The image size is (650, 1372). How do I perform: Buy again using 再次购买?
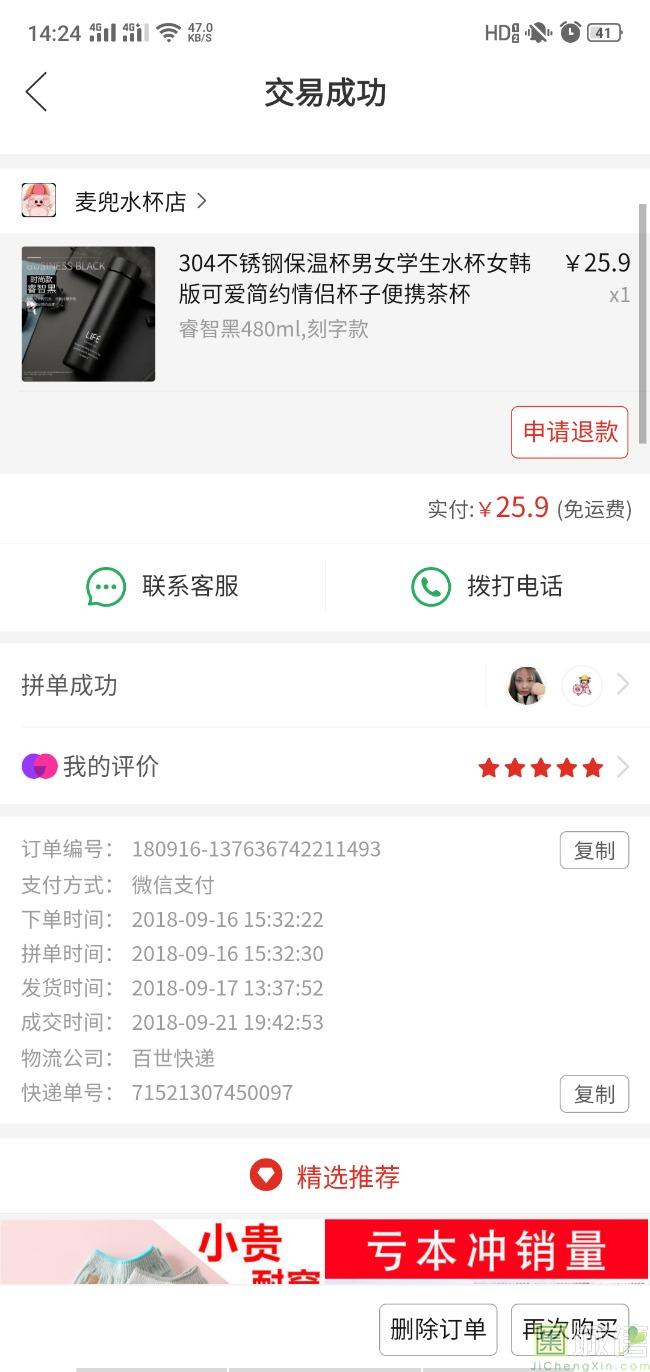pyautogui.click(x=569, y=1329)
